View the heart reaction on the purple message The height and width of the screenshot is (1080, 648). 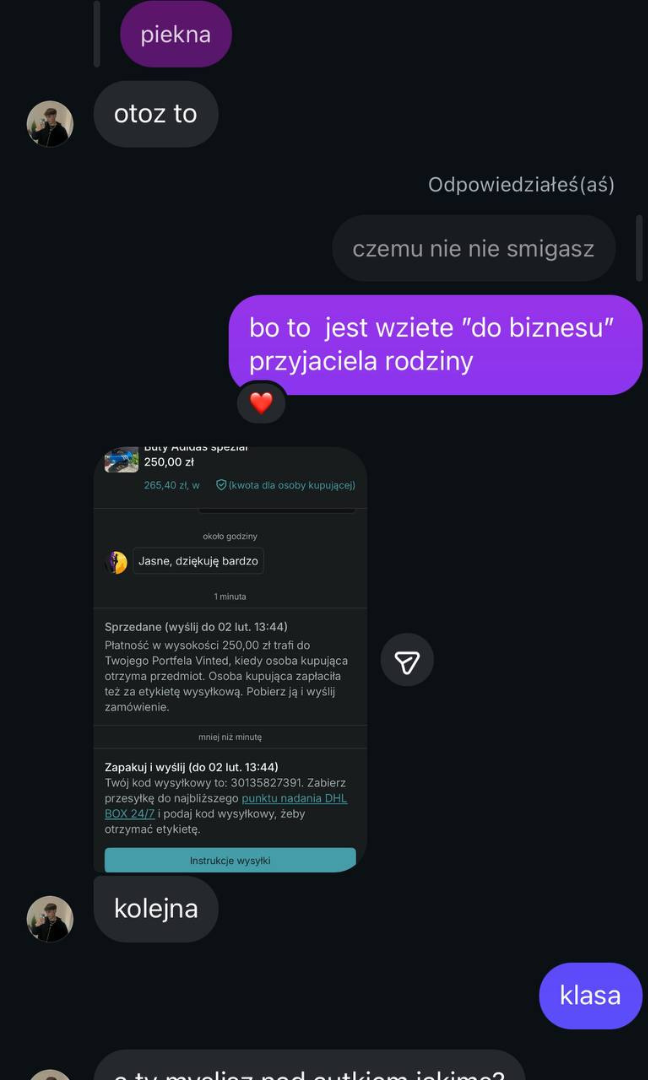coord(261,403)
